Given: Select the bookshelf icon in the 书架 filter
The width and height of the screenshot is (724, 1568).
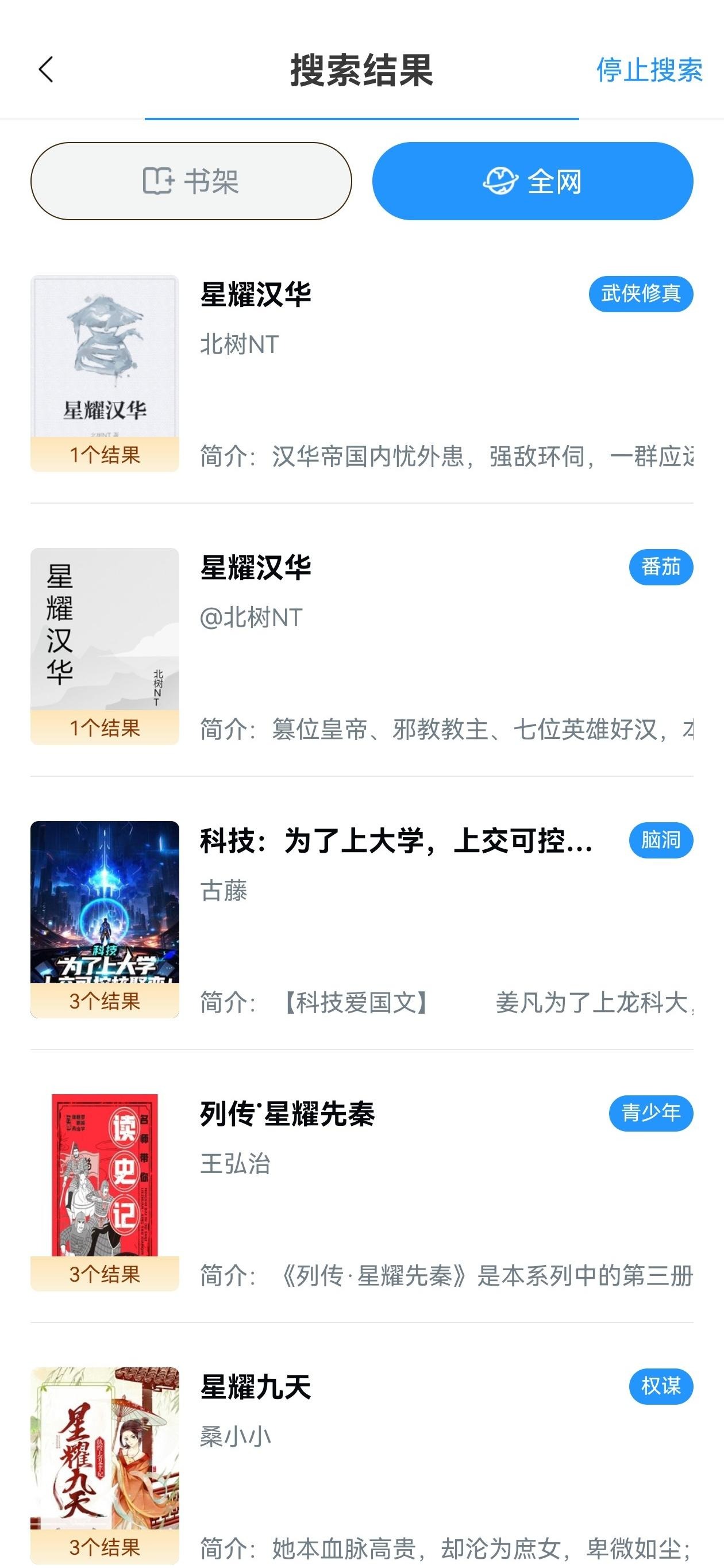Looking at the screenshot, I should (159, 181).
